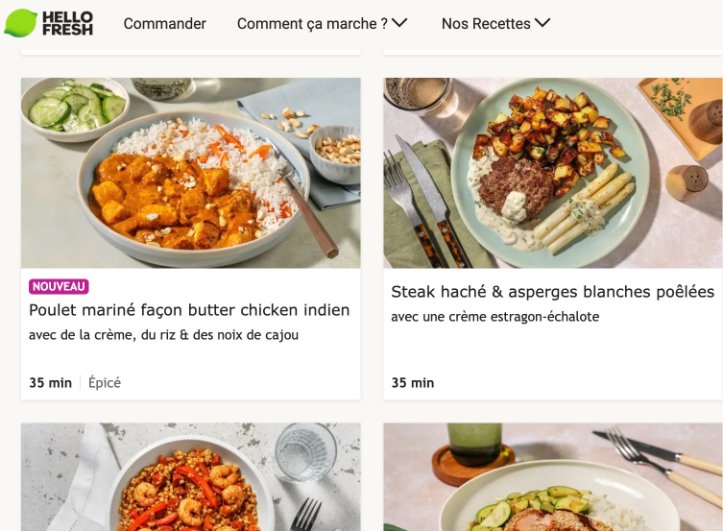
Task: Open the shrimp and peppers recipe card
Action: [190, 478]
